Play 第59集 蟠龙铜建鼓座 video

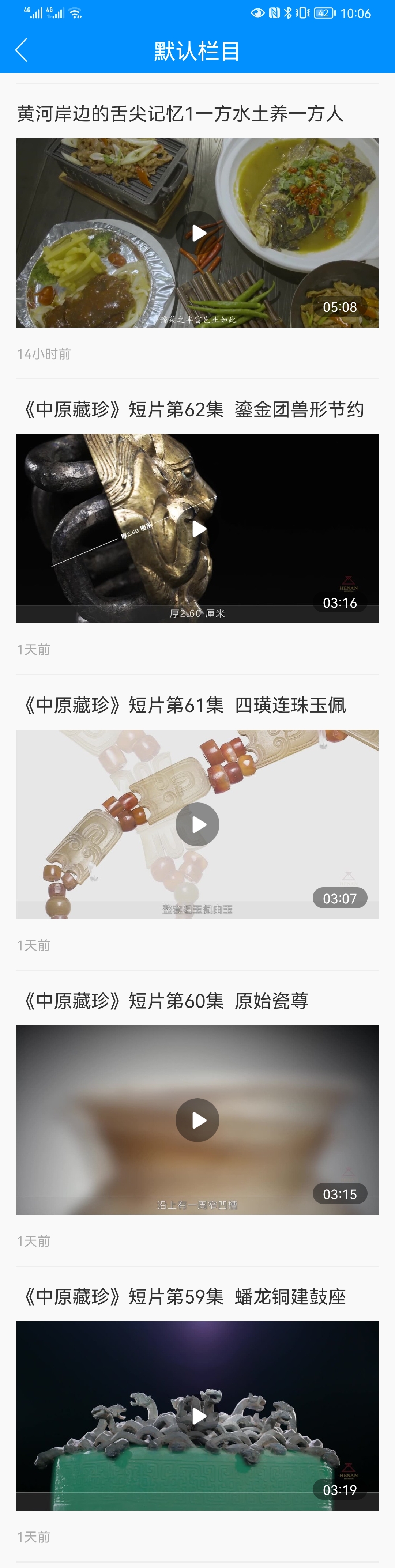(x=197, y=1416)
